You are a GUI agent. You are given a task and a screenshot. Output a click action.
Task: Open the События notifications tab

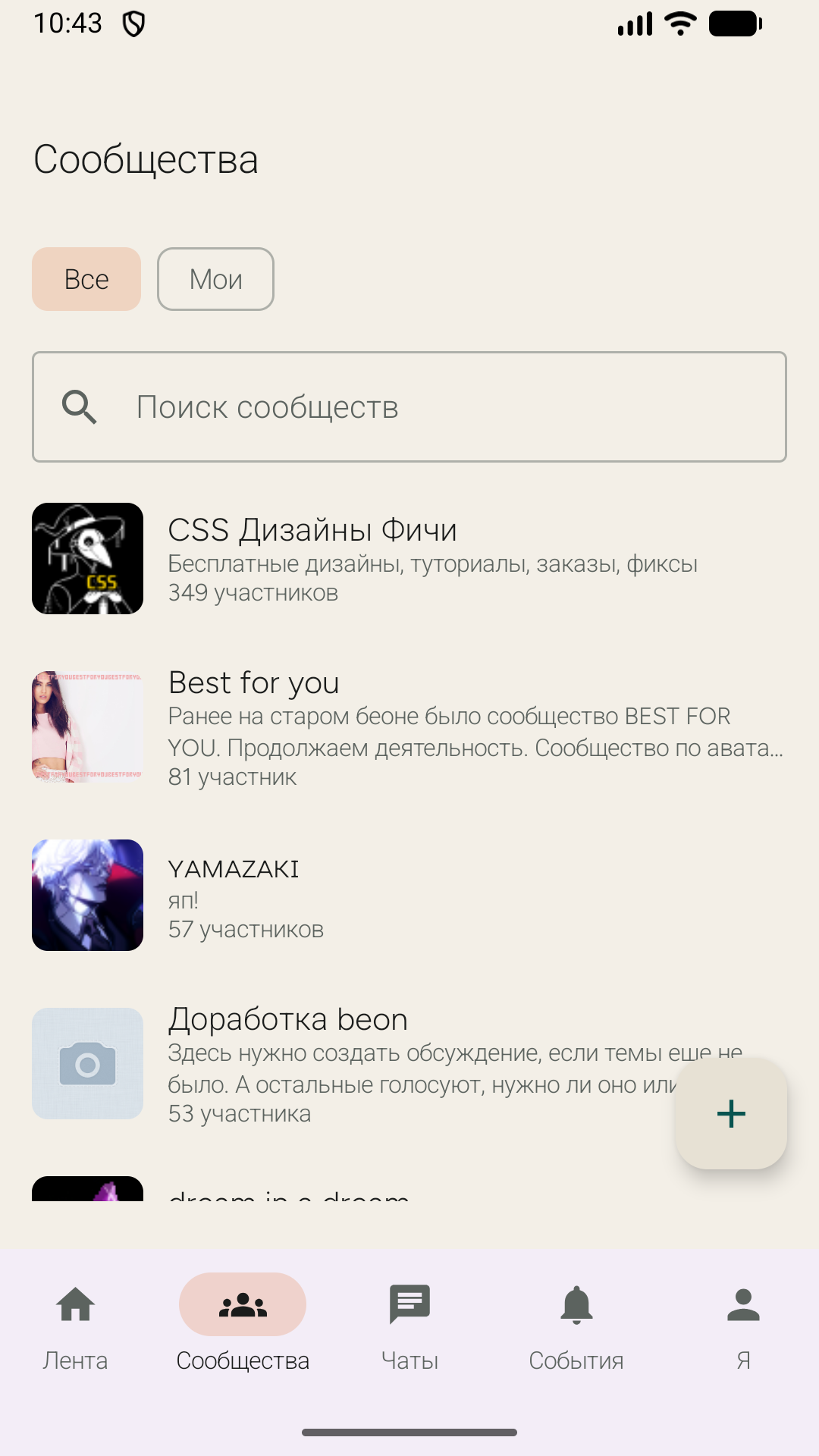576,1327
